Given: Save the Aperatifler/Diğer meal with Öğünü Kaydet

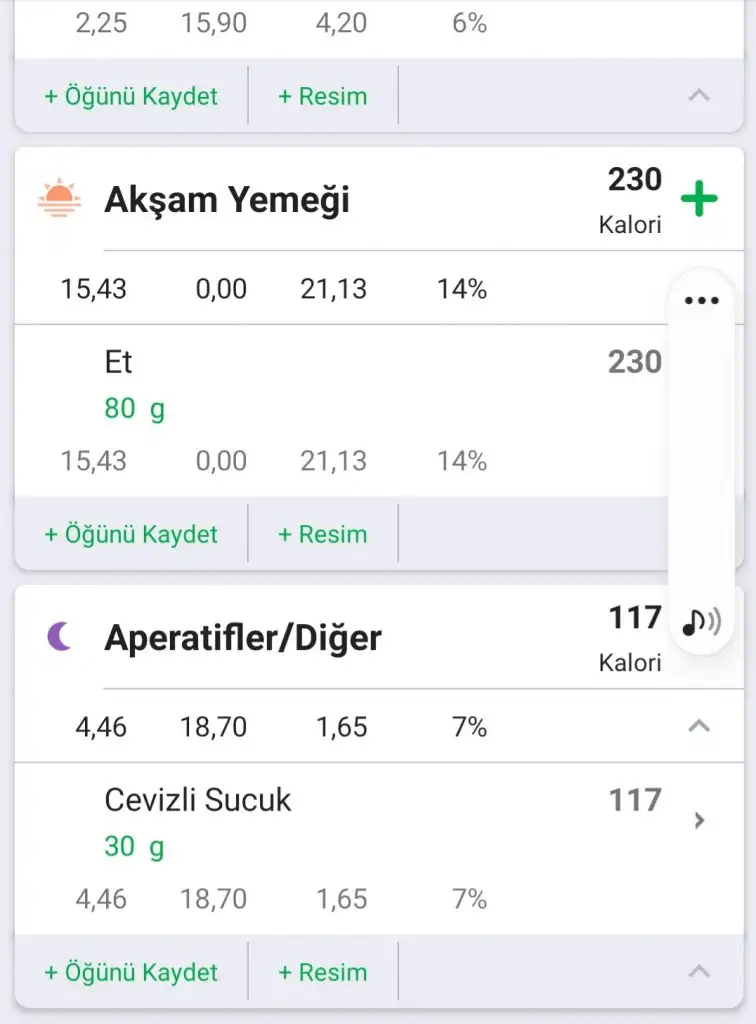Looking at the screenshot, I should click(131, 972).
